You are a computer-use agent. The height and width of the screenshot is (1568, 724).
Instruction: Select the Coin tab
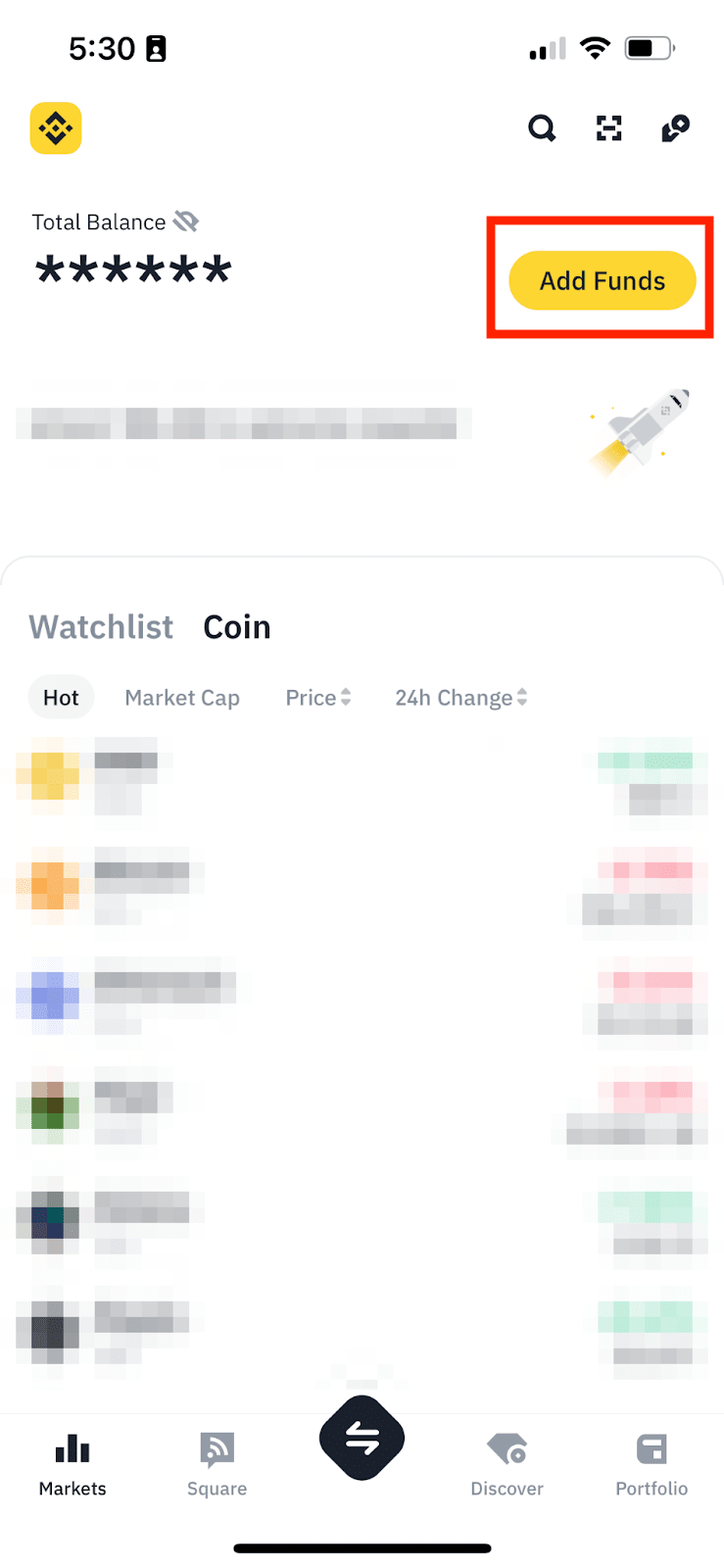(x=237, y=627)
